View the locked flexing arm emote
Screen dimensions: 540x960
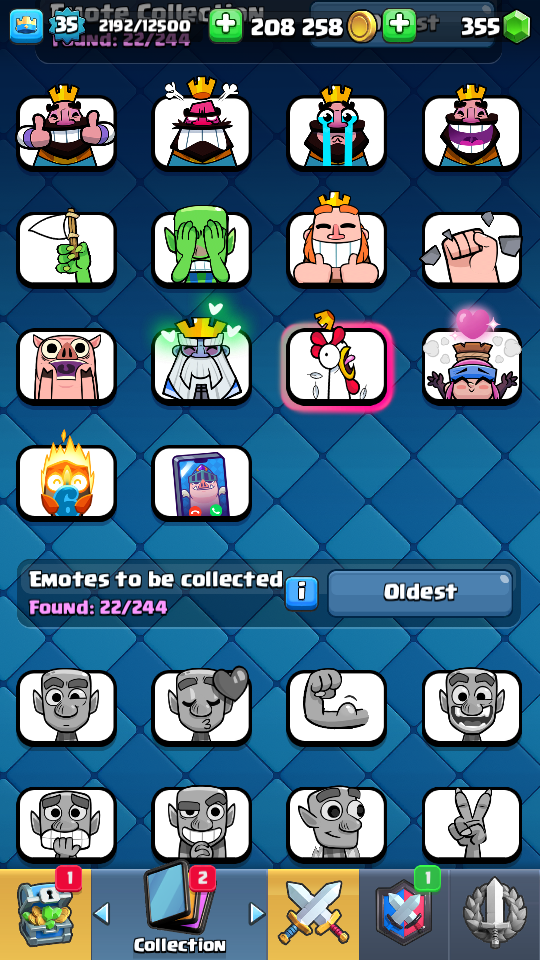click(x=336, y=708)
